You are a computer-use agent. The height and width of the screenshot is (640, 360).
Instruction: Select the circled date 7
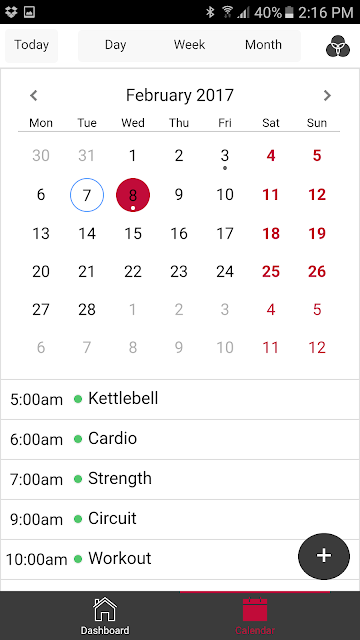pyautogui.click(x=87, y=195)
